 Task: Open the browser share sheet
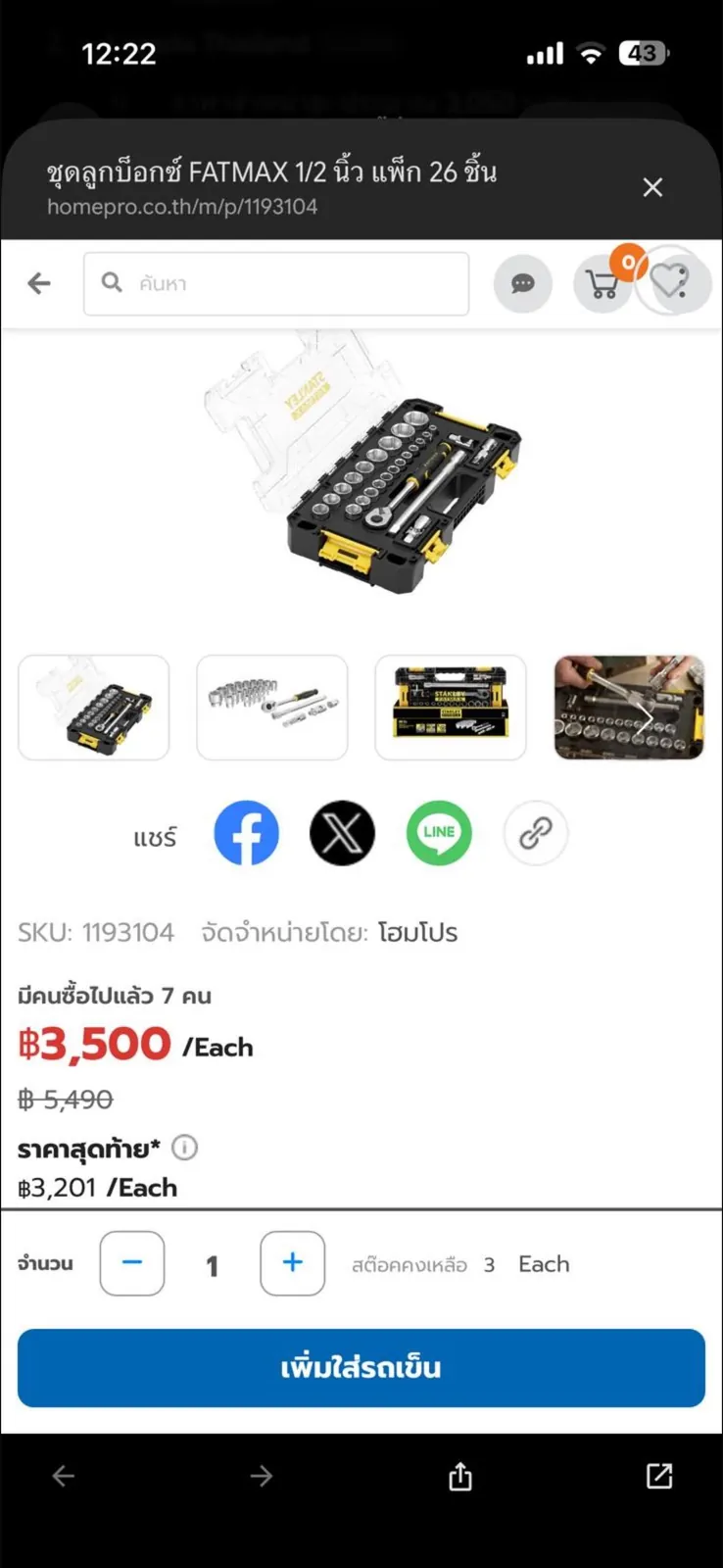[460, 1476]
